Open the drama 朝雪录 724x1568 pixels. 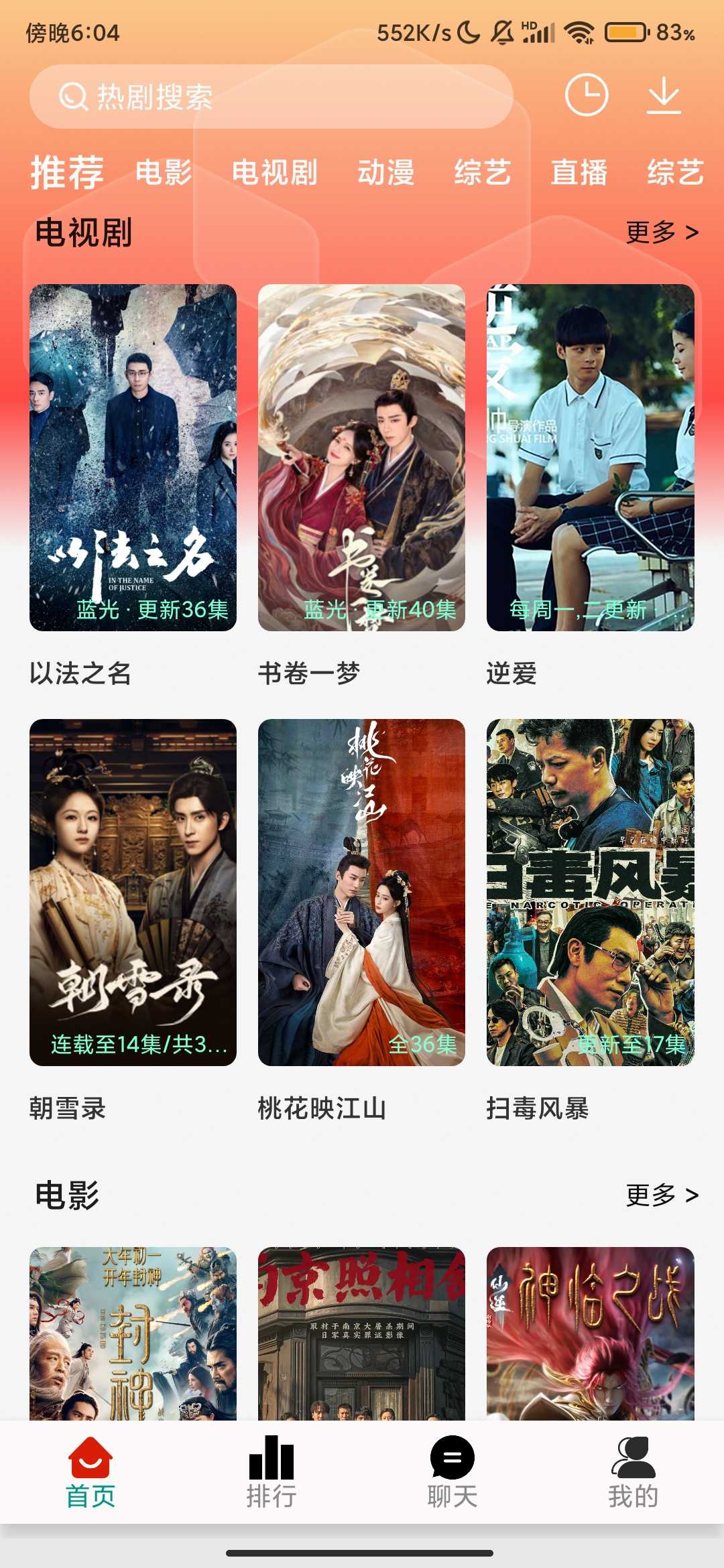(133, 892)
